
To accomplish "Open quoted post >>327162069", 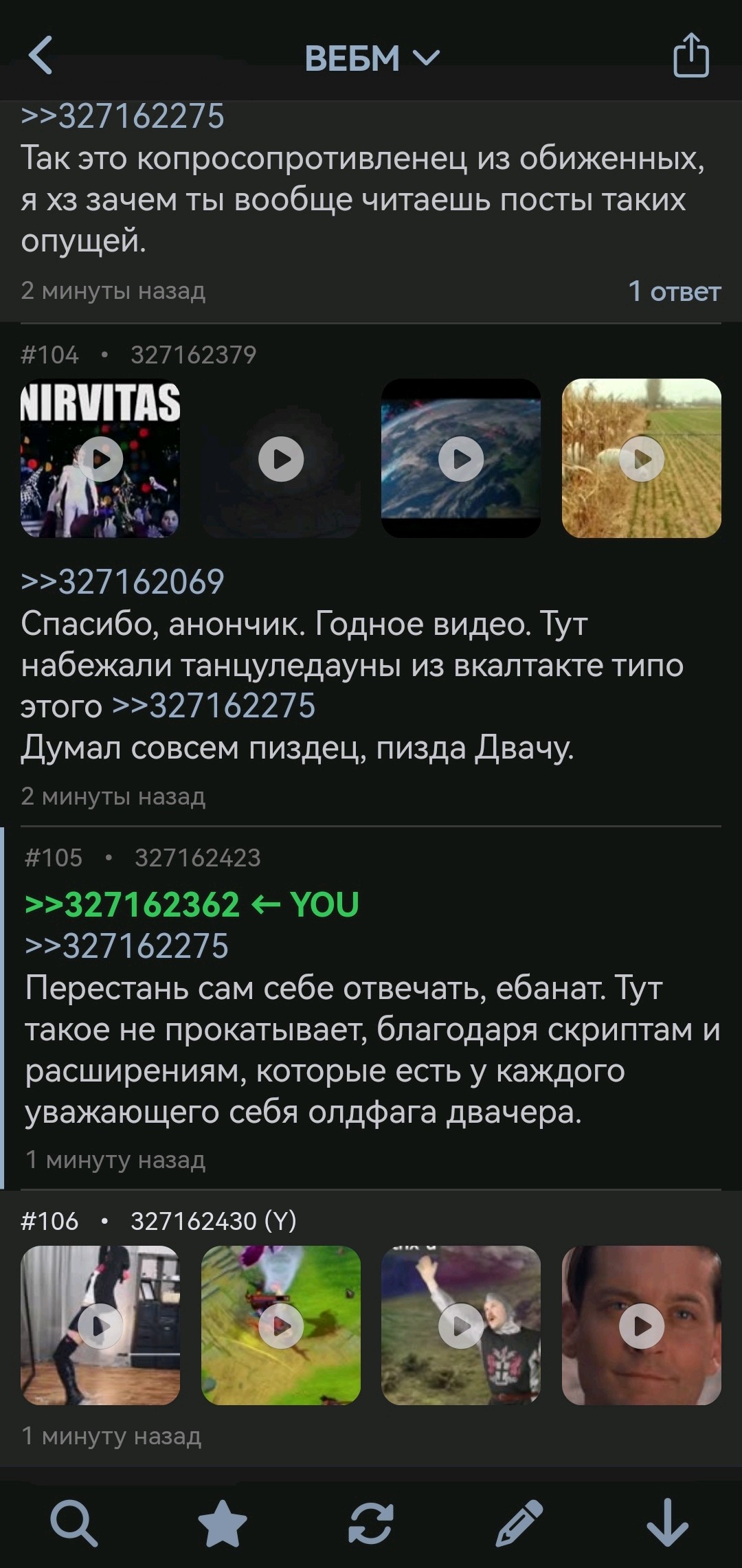I will click(122, 582).
